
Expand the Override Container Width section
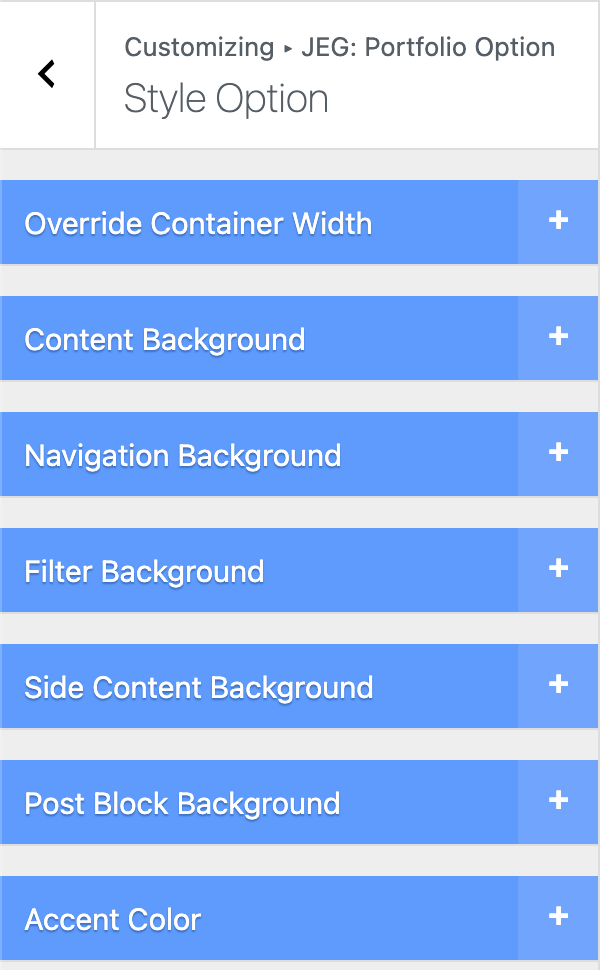point(558,222)
